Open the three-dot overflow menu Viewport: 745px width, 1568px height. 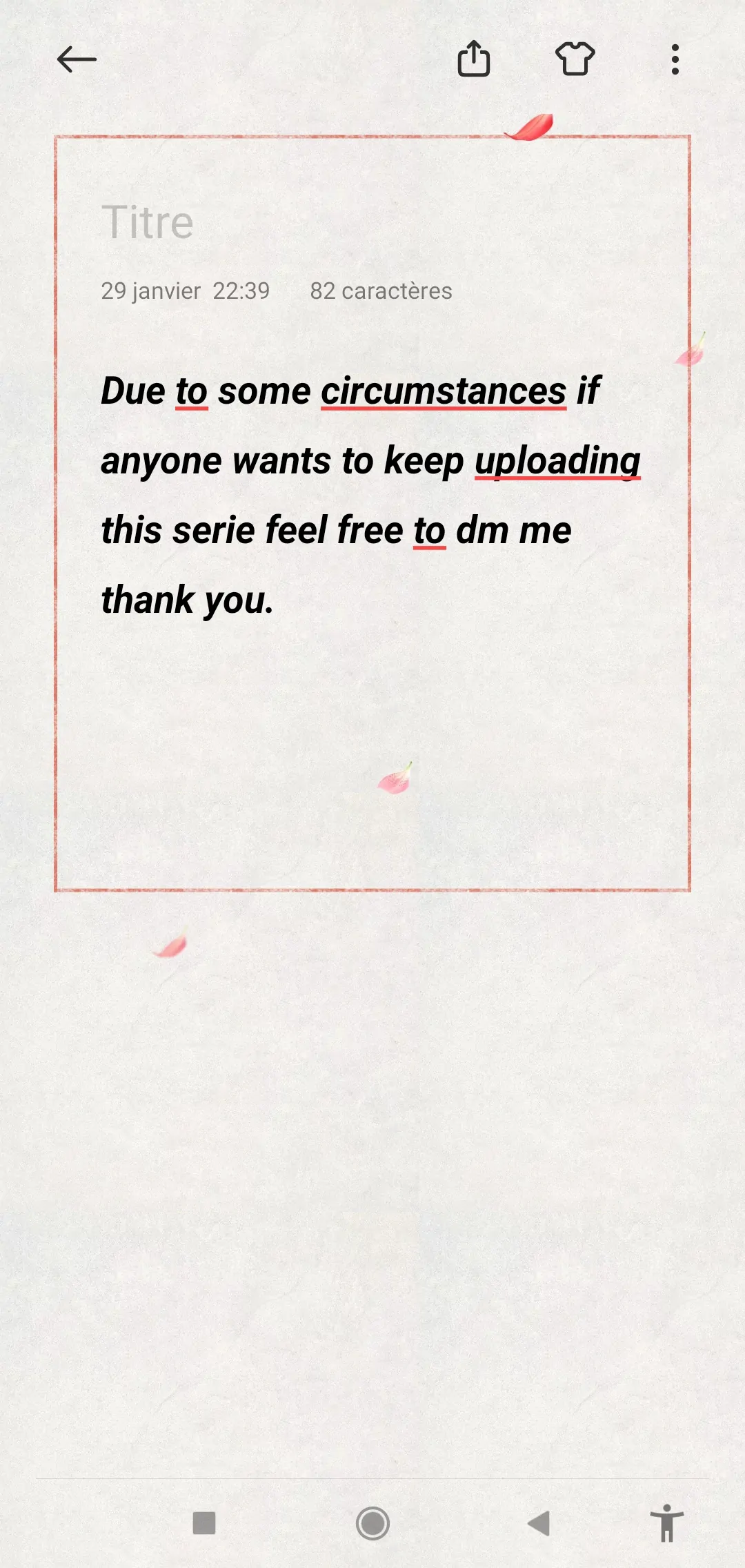[x=675, y=59]
